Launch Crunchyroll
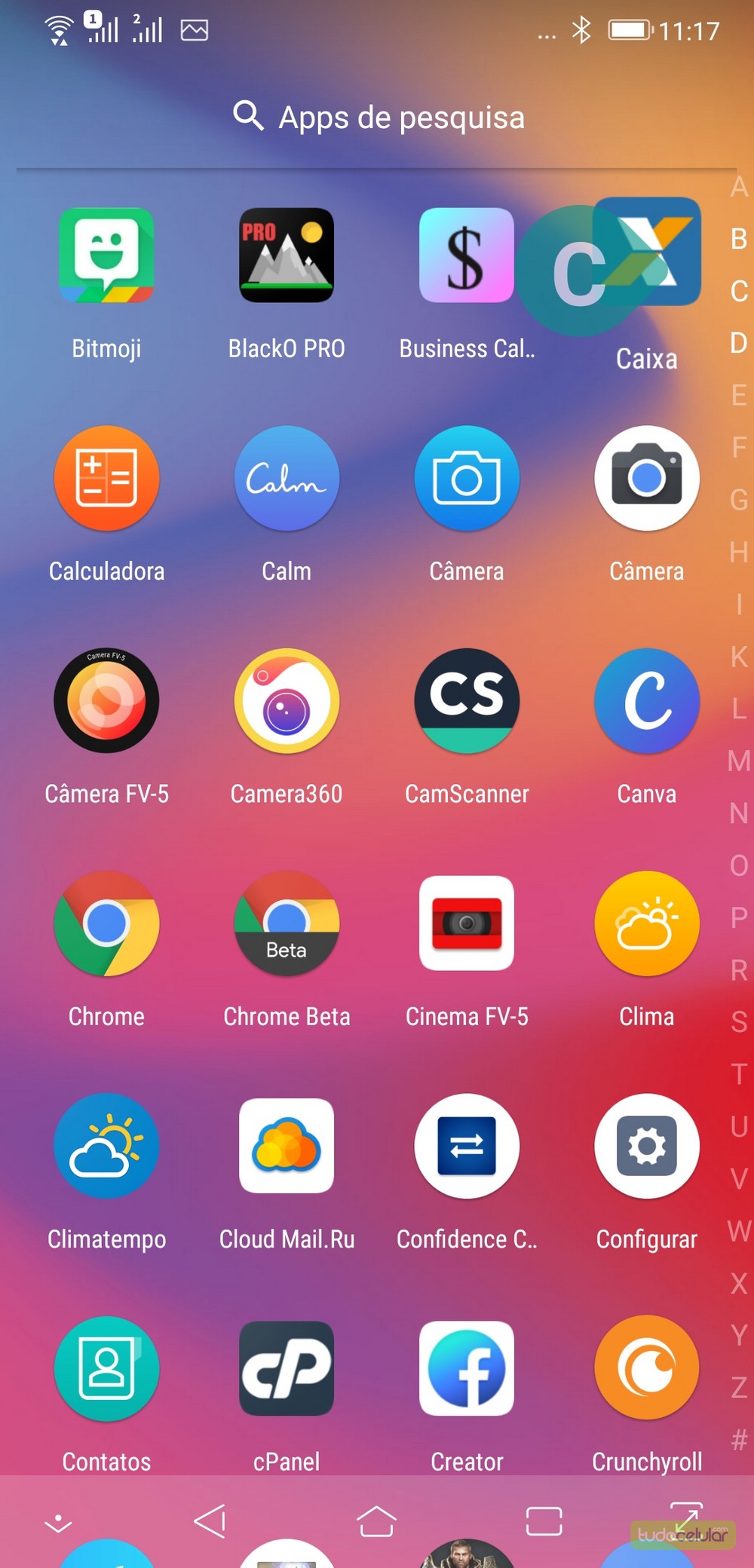 pos(646,1368)
